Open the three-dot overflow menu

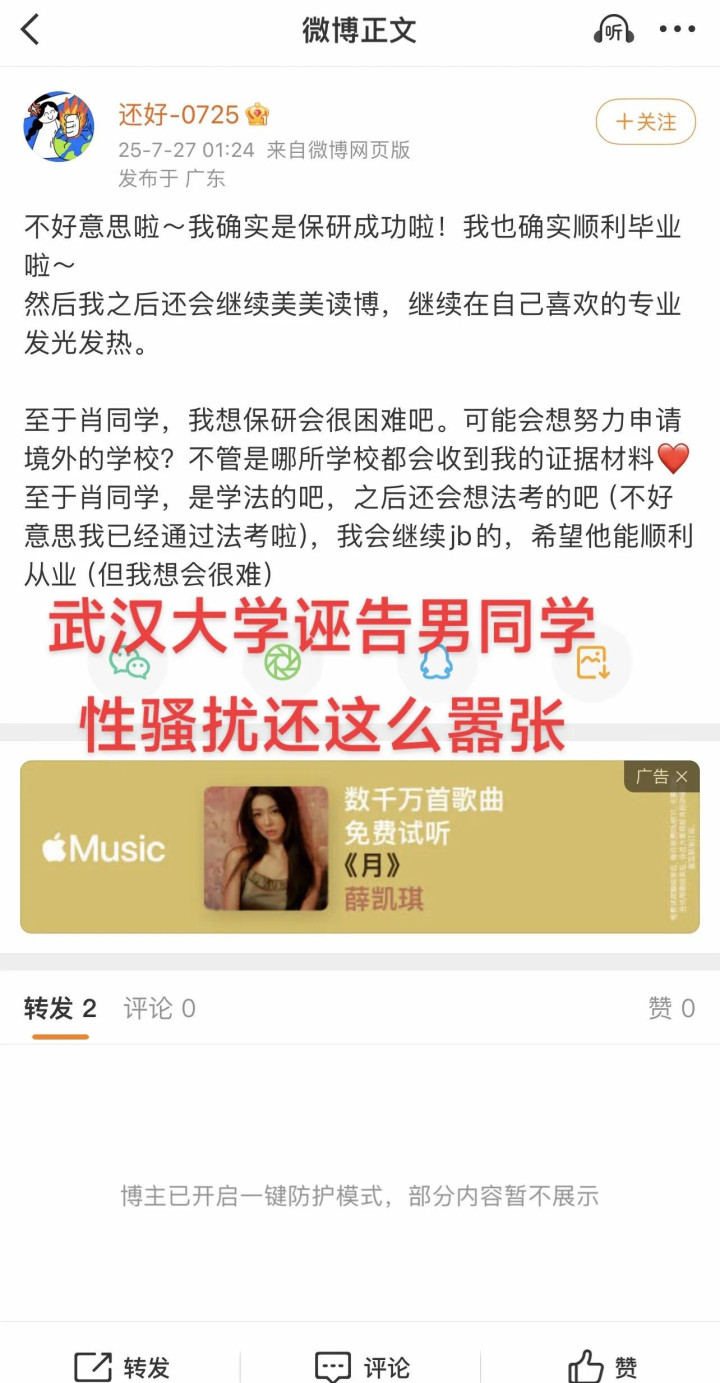(x=677, y=30)
